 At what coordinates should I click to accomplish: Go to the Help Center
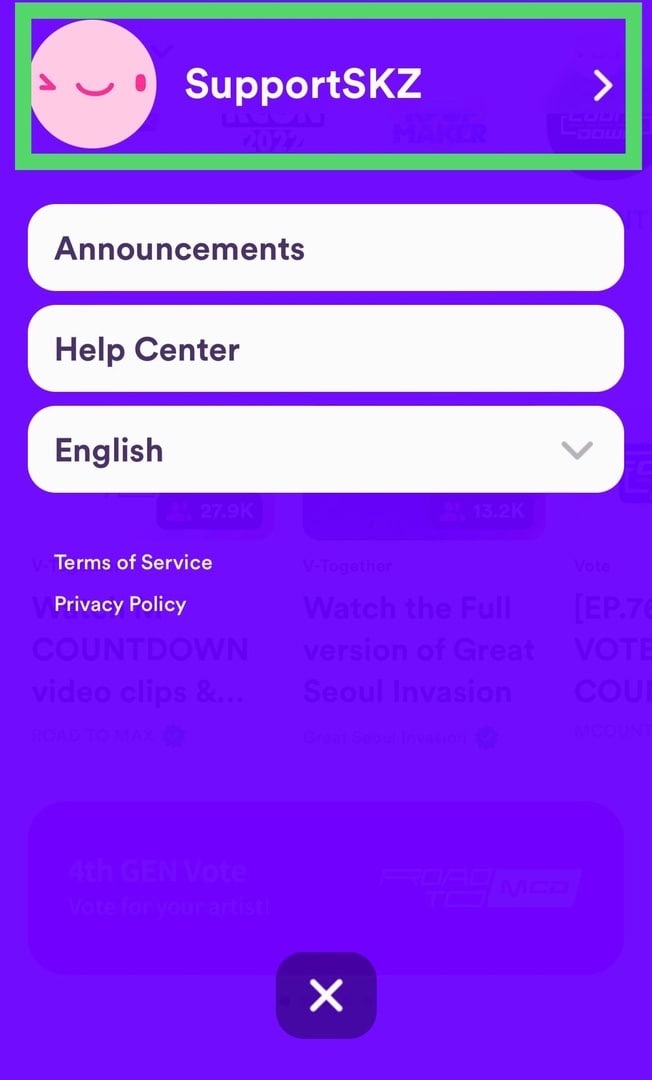pyautogui.click(x=326, y=349)
